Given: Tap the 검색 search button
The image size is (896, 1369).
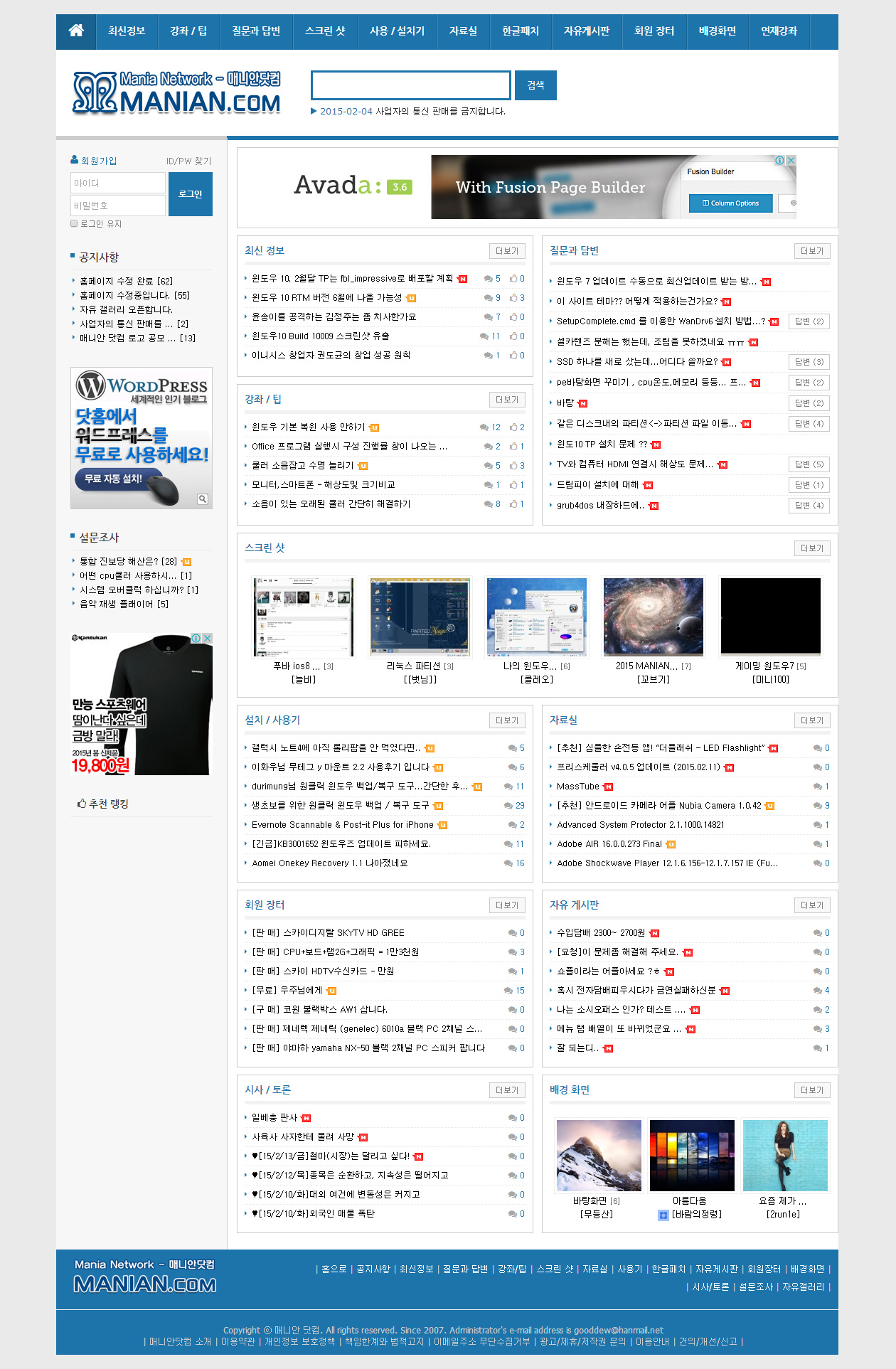Looking at the screenshot, I should [x=535, y=85].
